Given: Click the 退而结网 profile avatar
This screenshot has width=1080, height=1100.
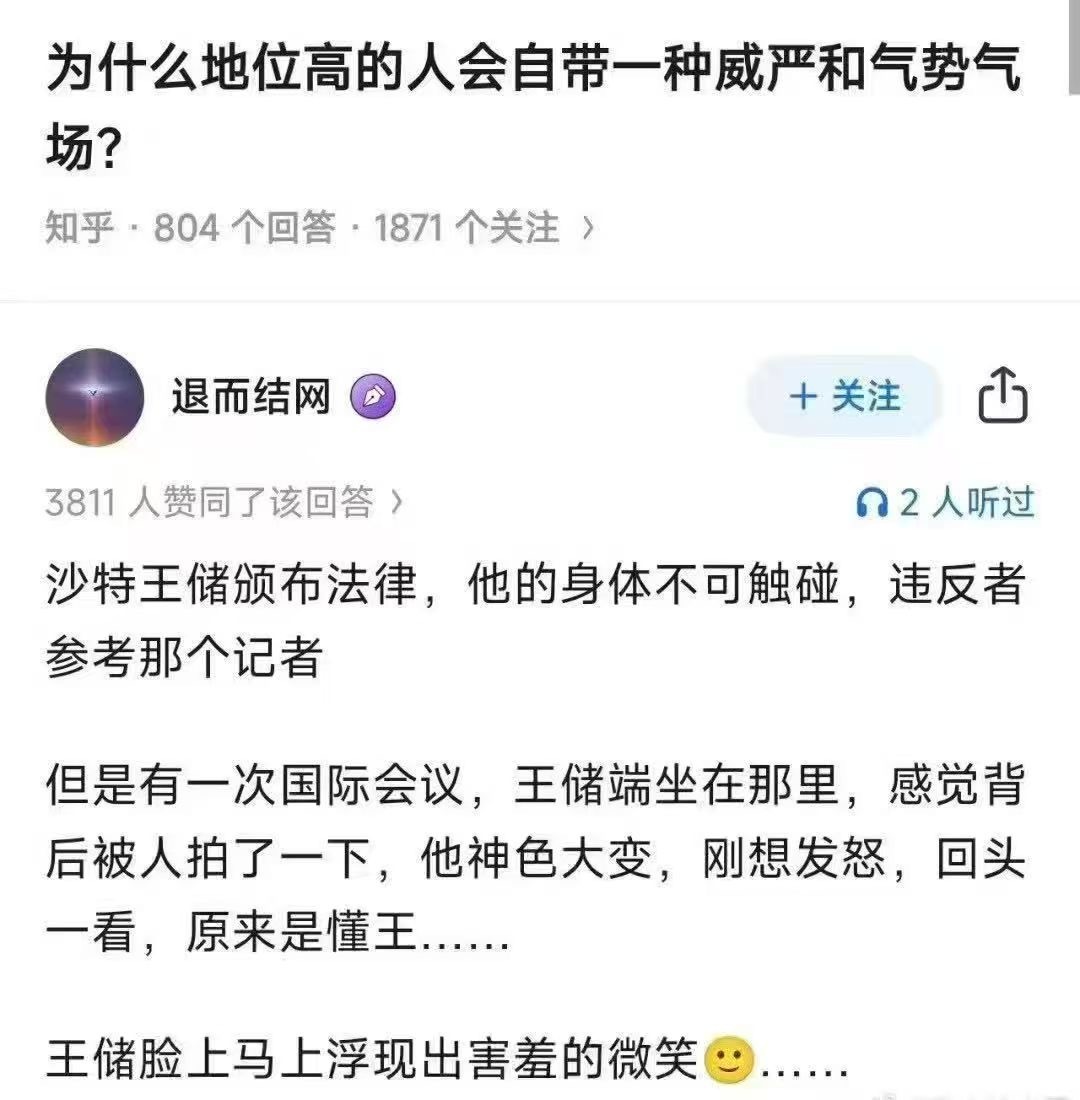Looking at the screenshot, I should (x=96, y=396).
